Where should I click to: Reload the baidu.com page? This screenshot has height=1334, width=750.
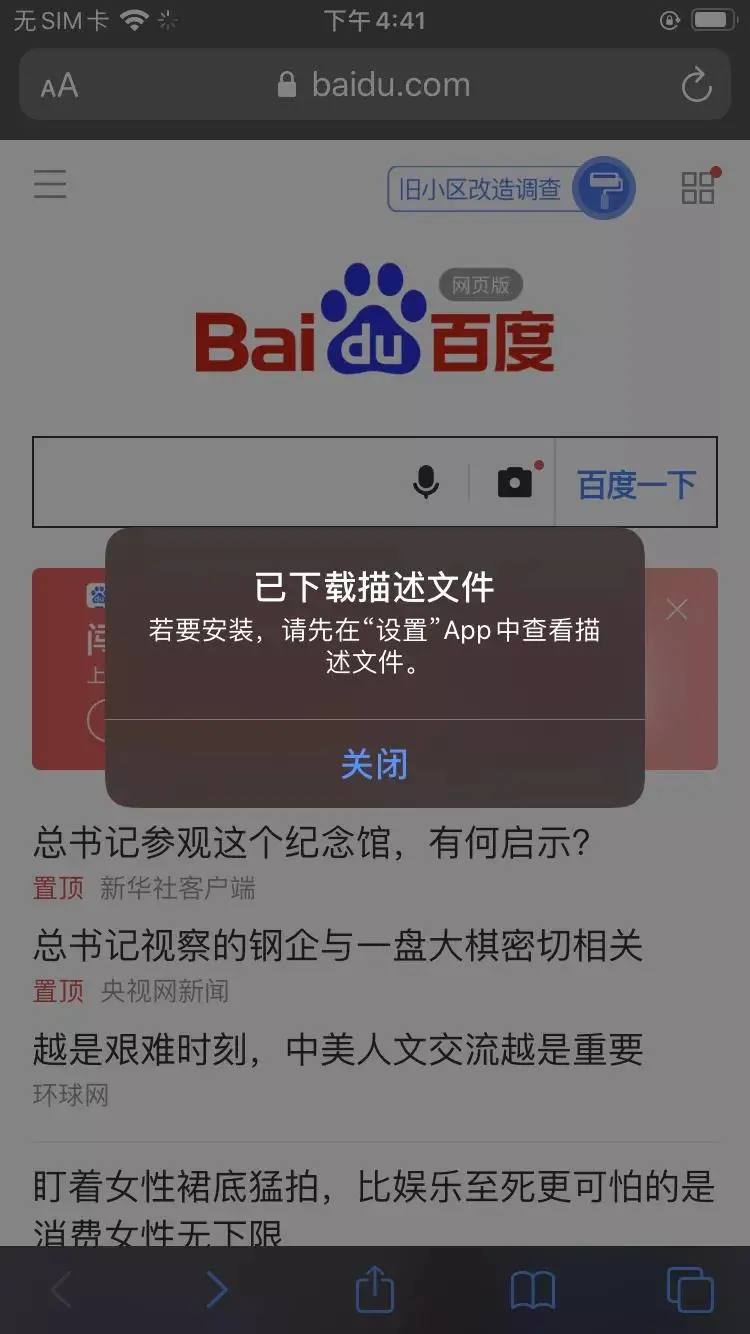[696, 86]
